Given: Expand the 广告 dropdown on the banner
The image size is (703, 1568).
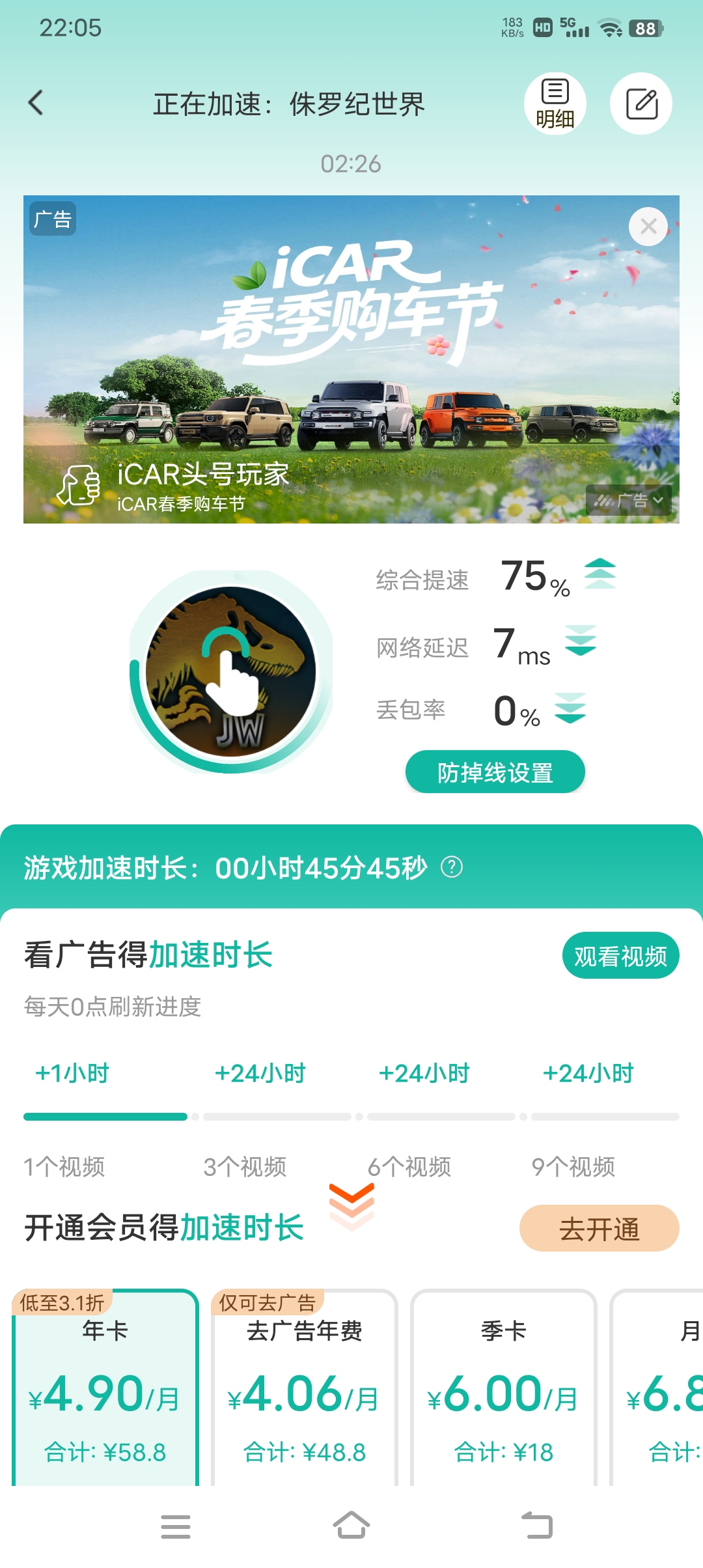Looking at the screenshot, I should [x=629, y=500].
